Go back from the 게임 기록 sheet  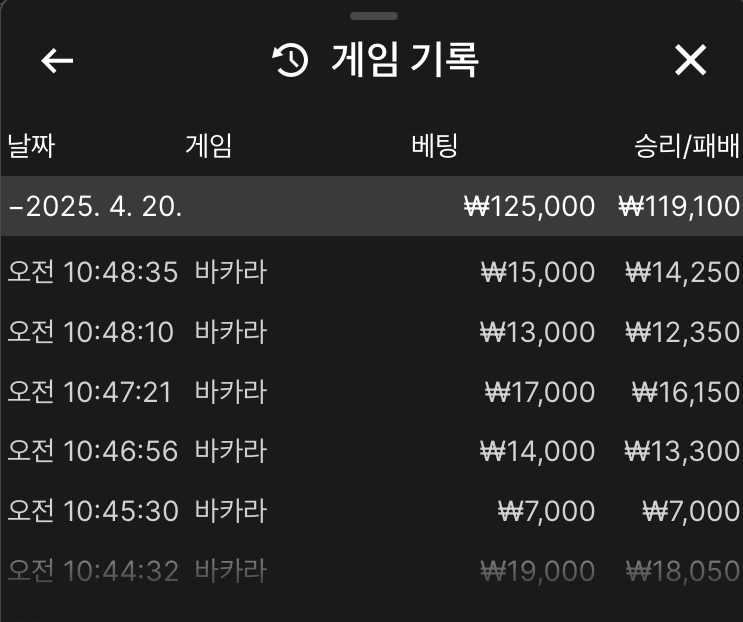57,61
